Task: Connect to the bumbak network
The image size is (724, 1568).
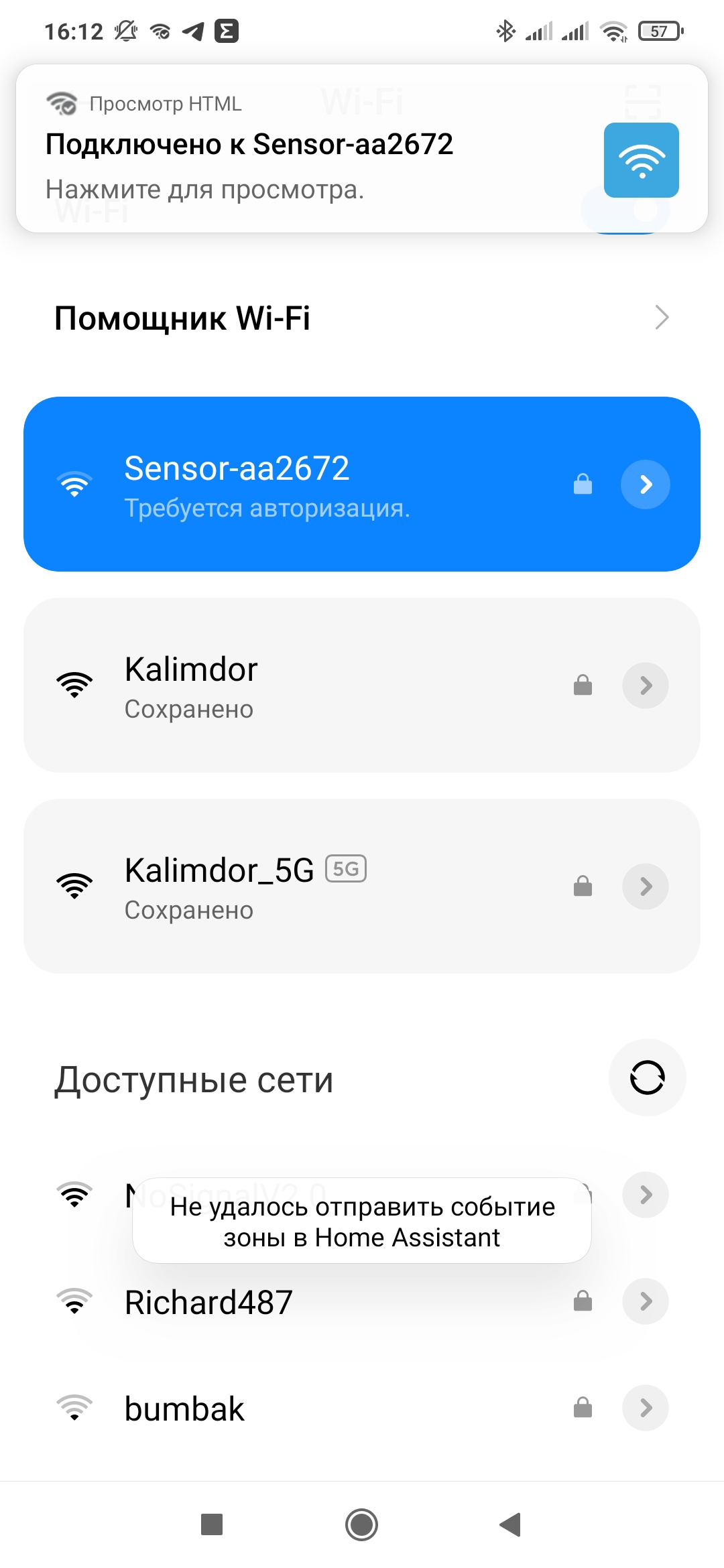Action: point(302,1408)
